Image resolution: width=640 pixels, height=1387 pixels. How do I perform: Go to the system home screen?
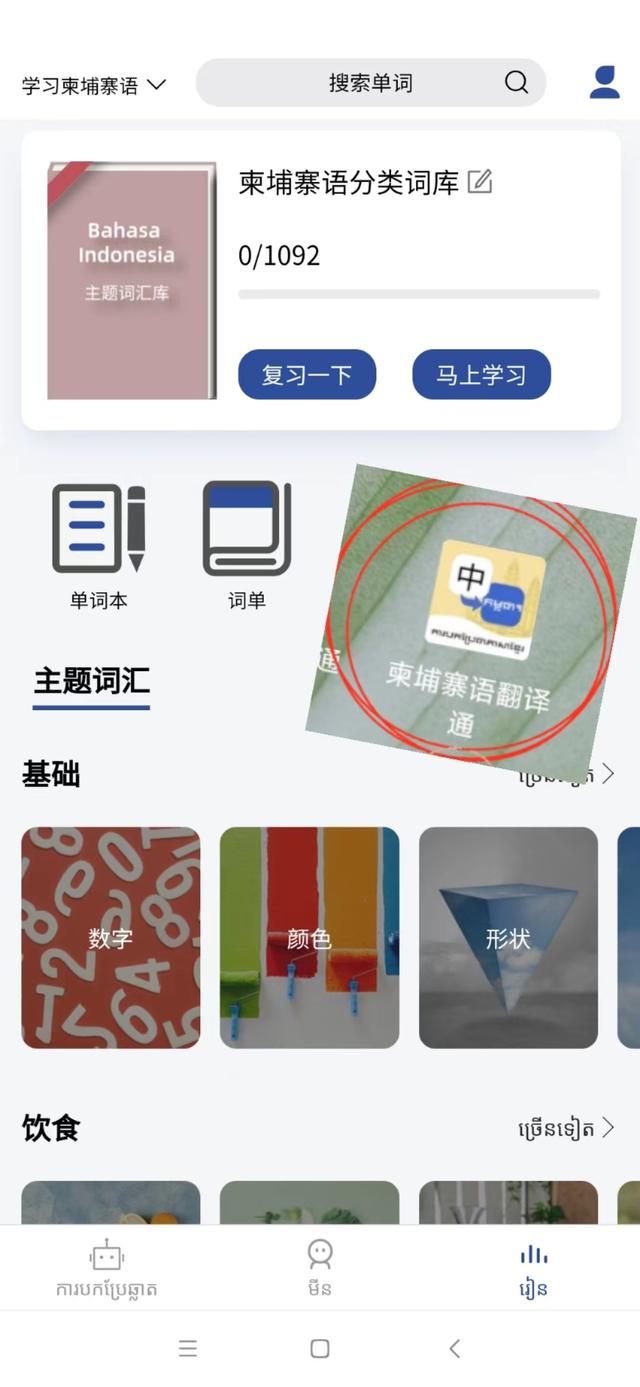pyautogui.click(x=320, y=1349)
